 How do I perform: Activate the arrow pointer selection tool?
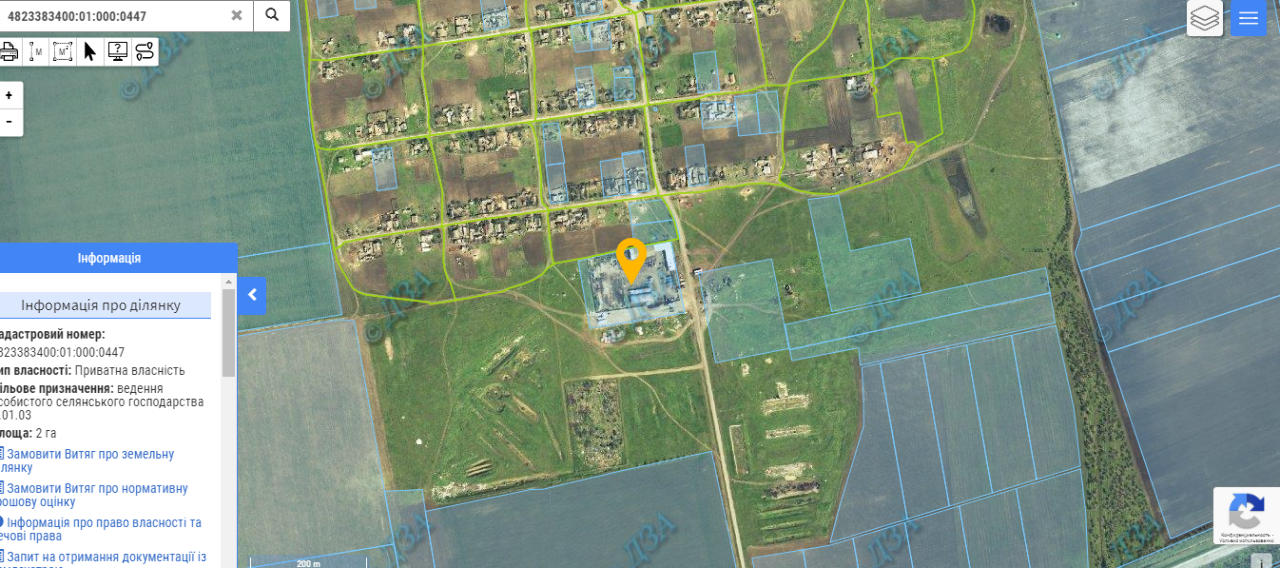point(90,52)
